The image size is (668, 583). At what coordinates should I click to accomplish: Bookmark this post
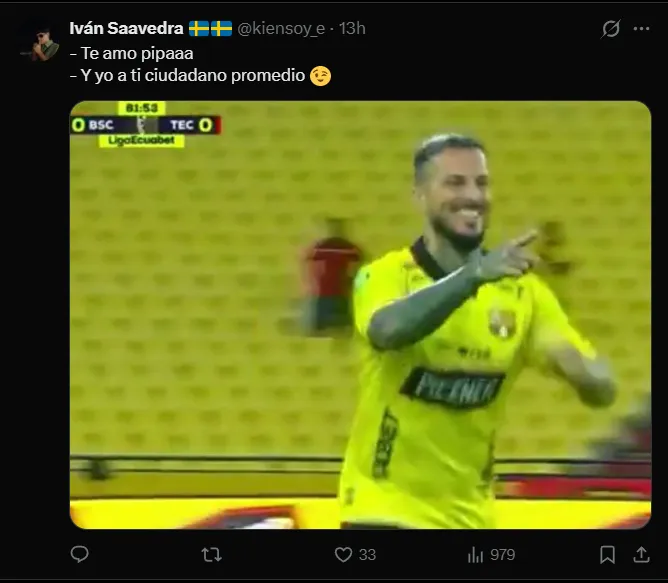(x=607, y=554)
